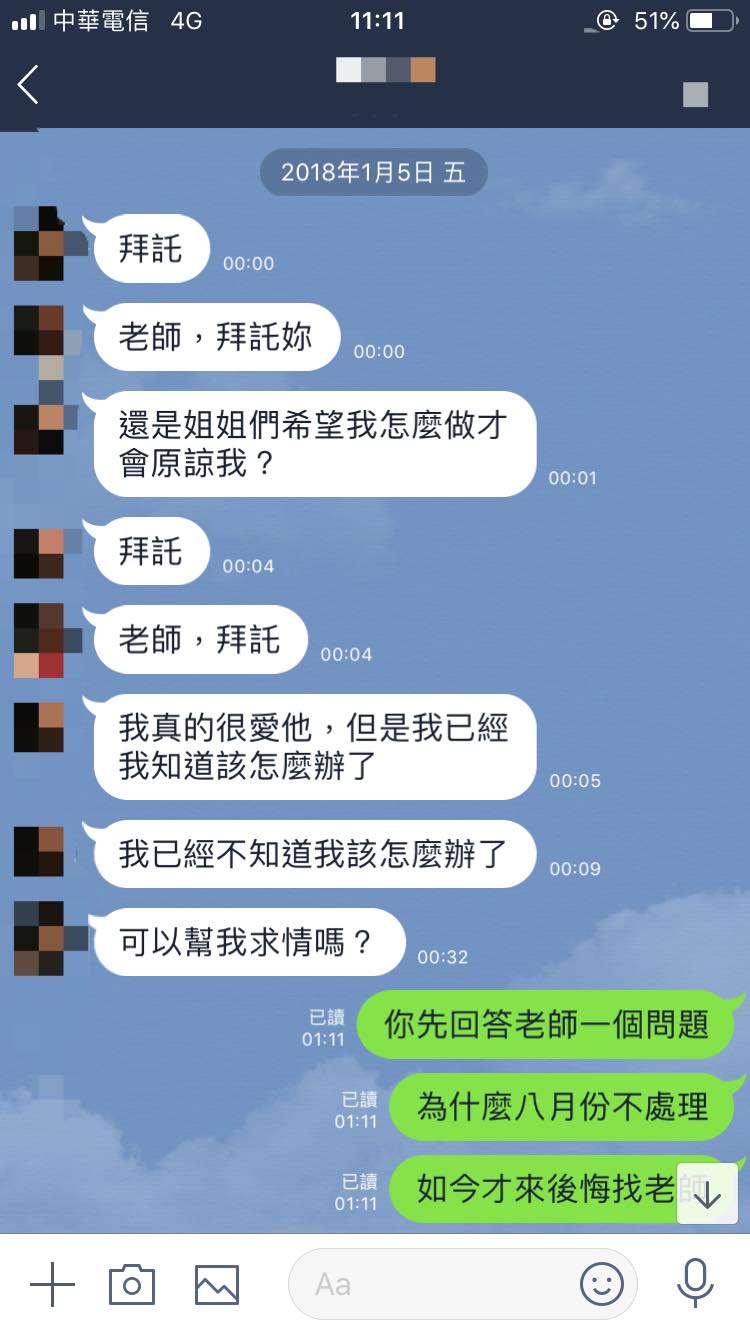Open the plus attachment menu
The image size is (750, 1334).
[52, 1284]
